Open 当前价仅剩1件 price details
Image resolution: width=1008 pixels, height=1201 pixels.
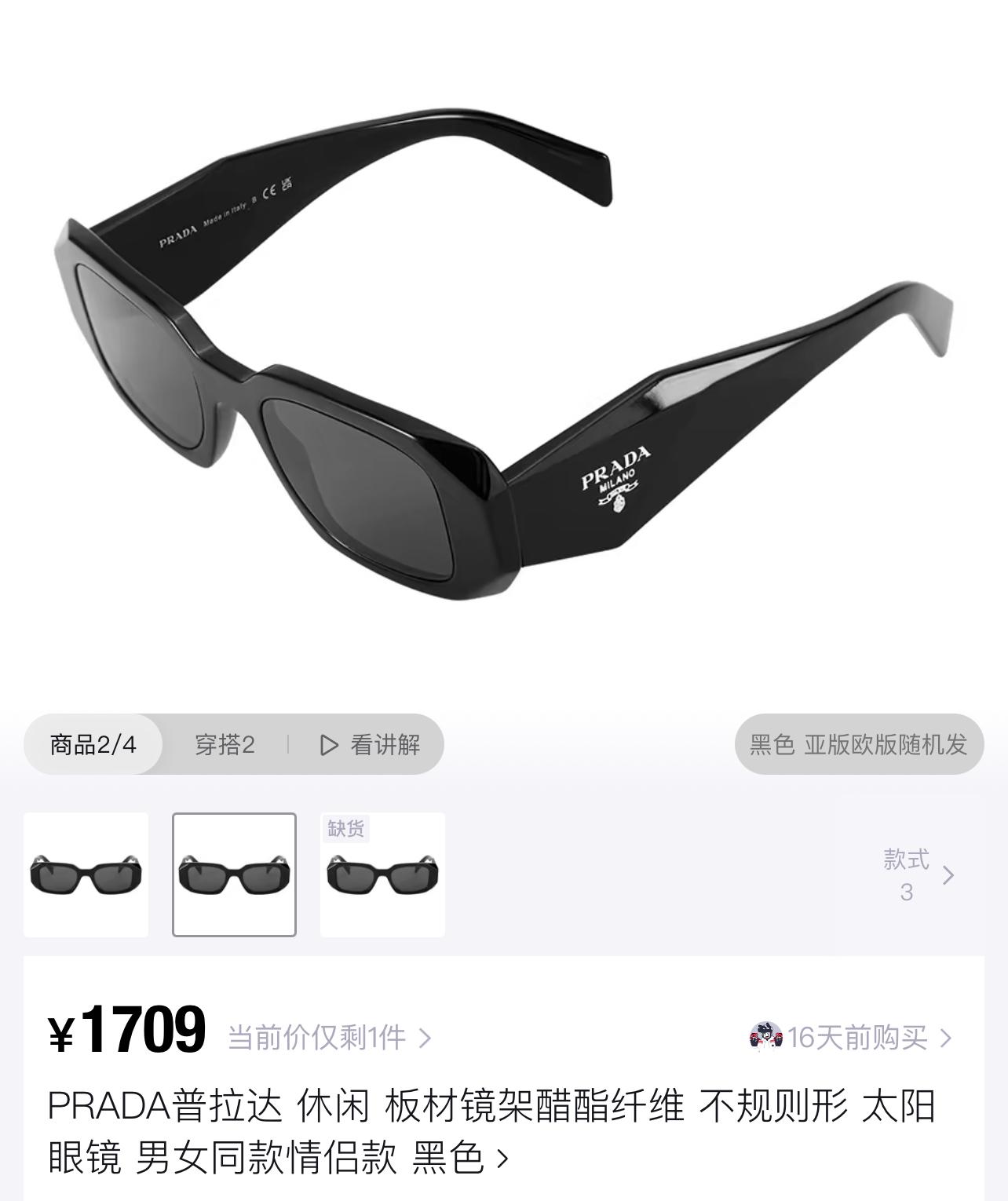coord(330,1038)
